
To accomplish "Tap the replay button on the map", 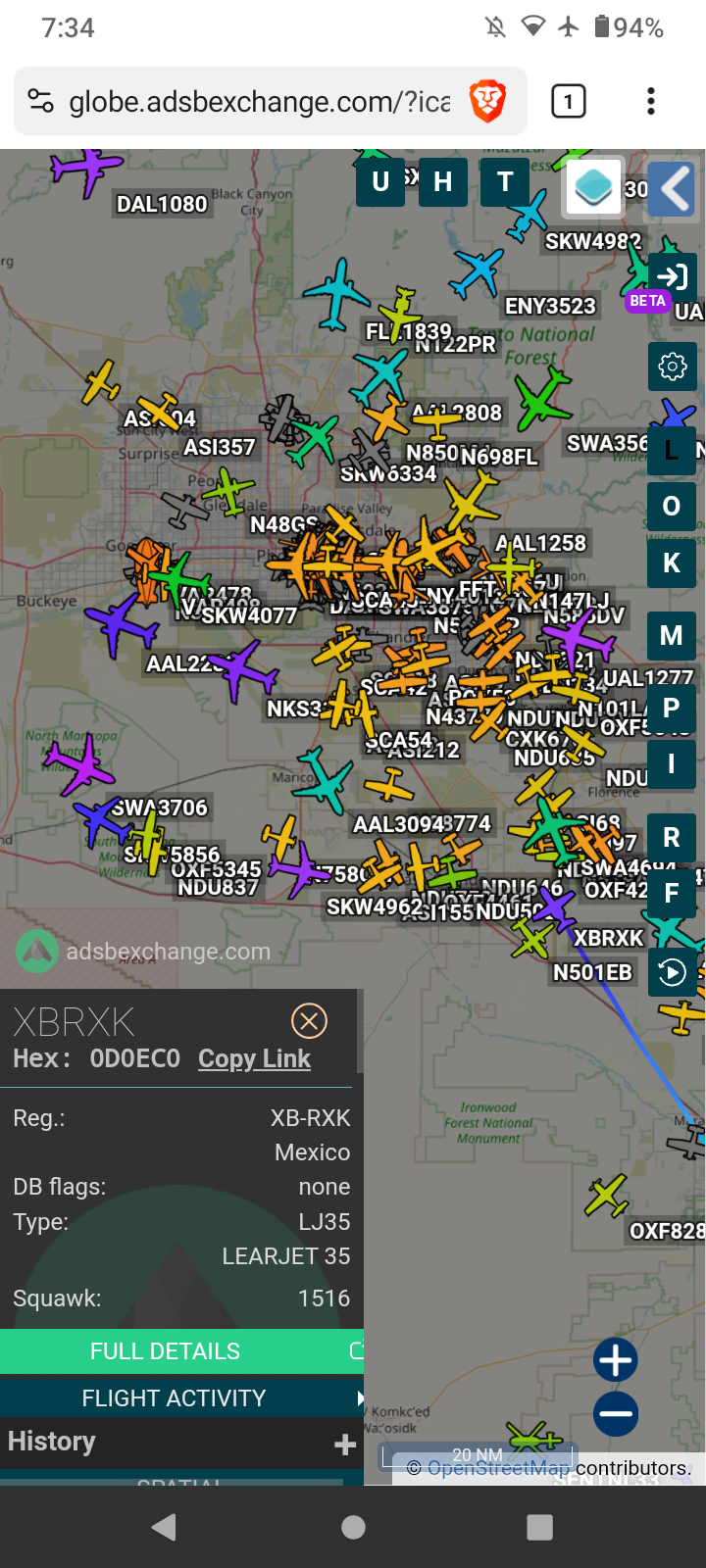I will (x=673, y=973).
